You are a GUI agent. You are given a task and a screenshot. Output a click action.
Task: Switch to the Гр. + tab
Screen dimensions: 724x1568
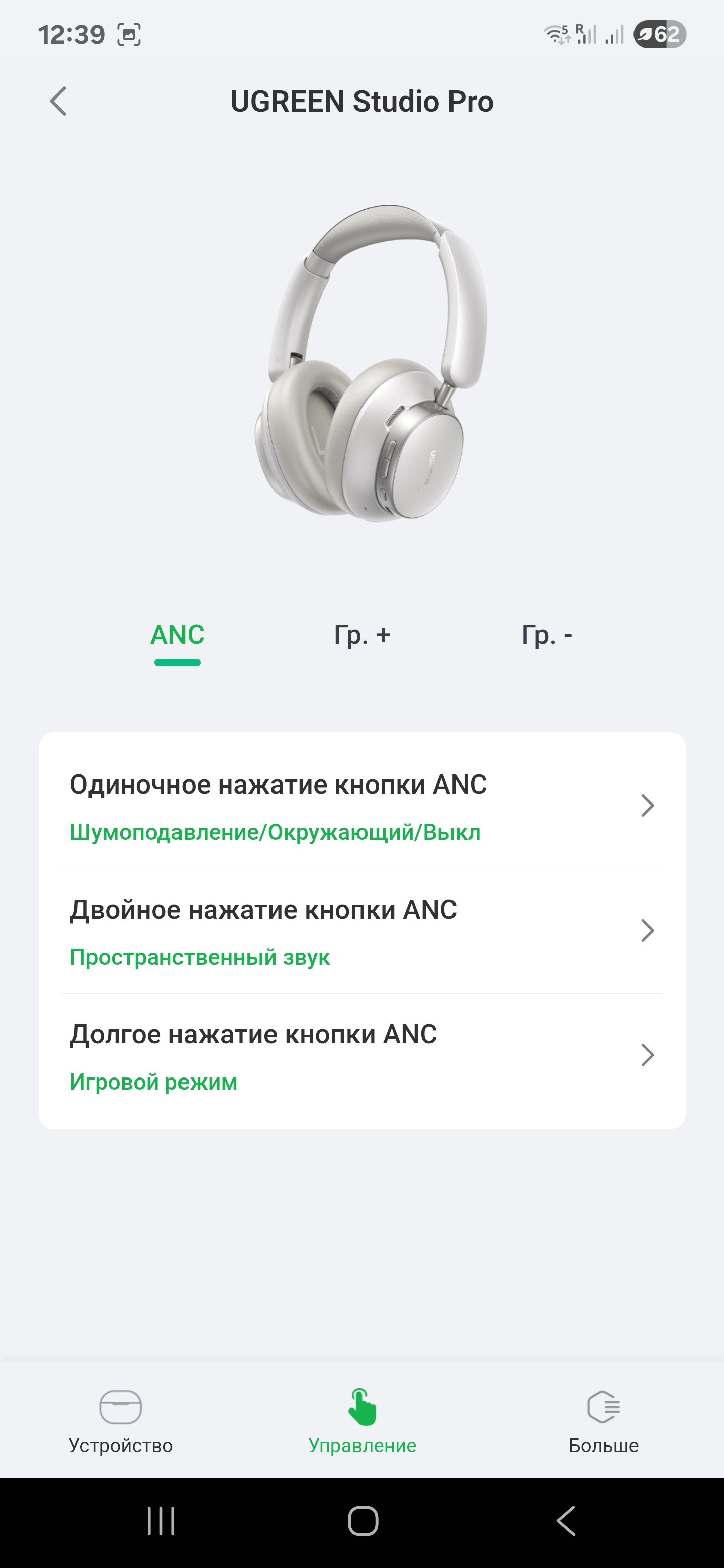click(361, 635)
